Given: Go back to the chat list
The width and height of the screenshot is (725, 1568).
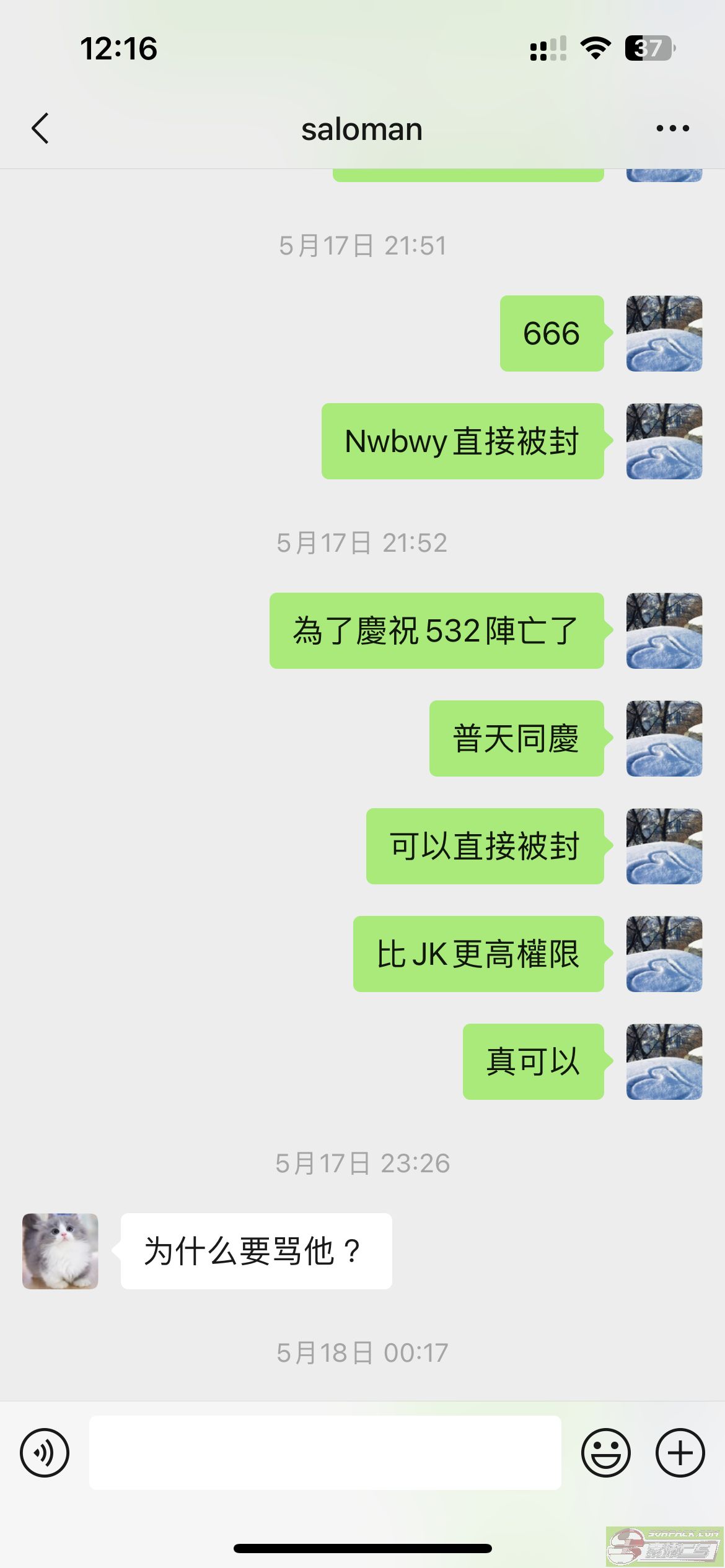Looking at the screenshot, I should pos(40,129).
